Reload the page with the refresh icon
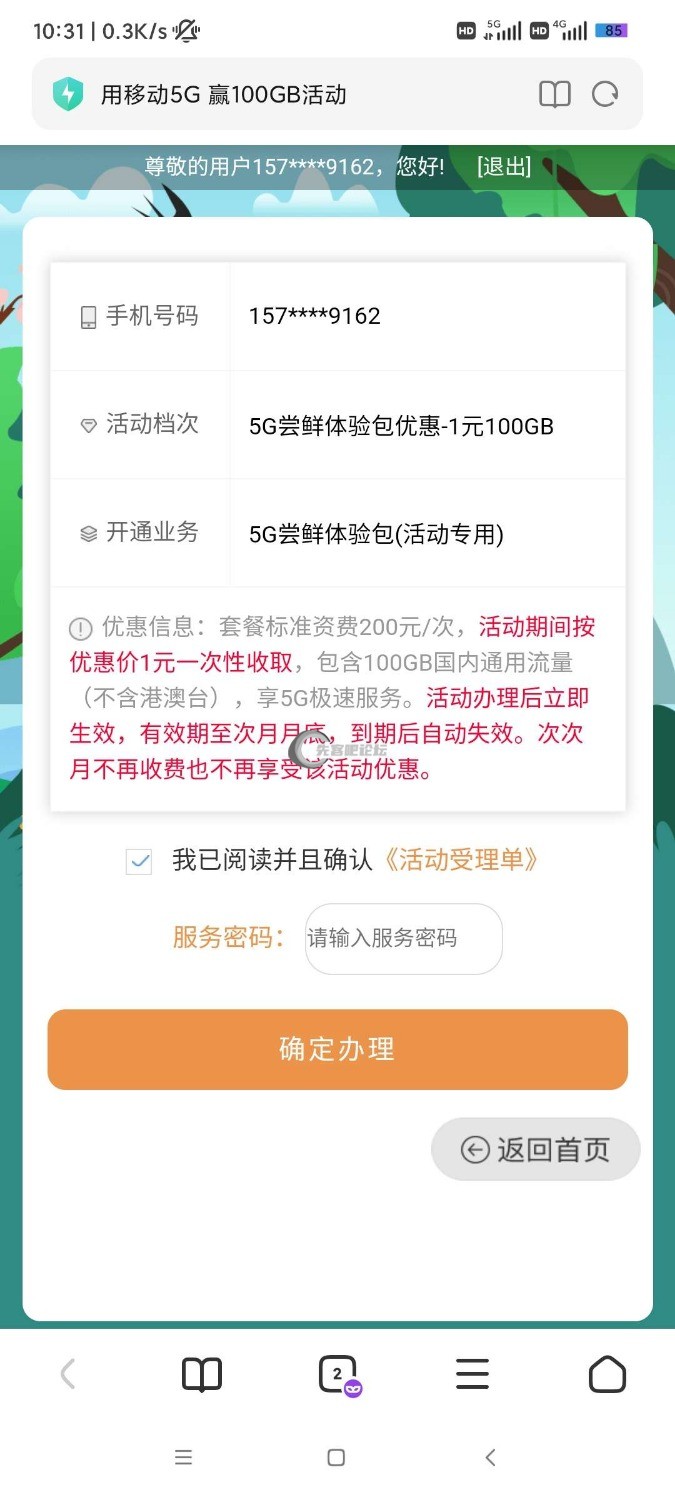 (x=605, y=95)
